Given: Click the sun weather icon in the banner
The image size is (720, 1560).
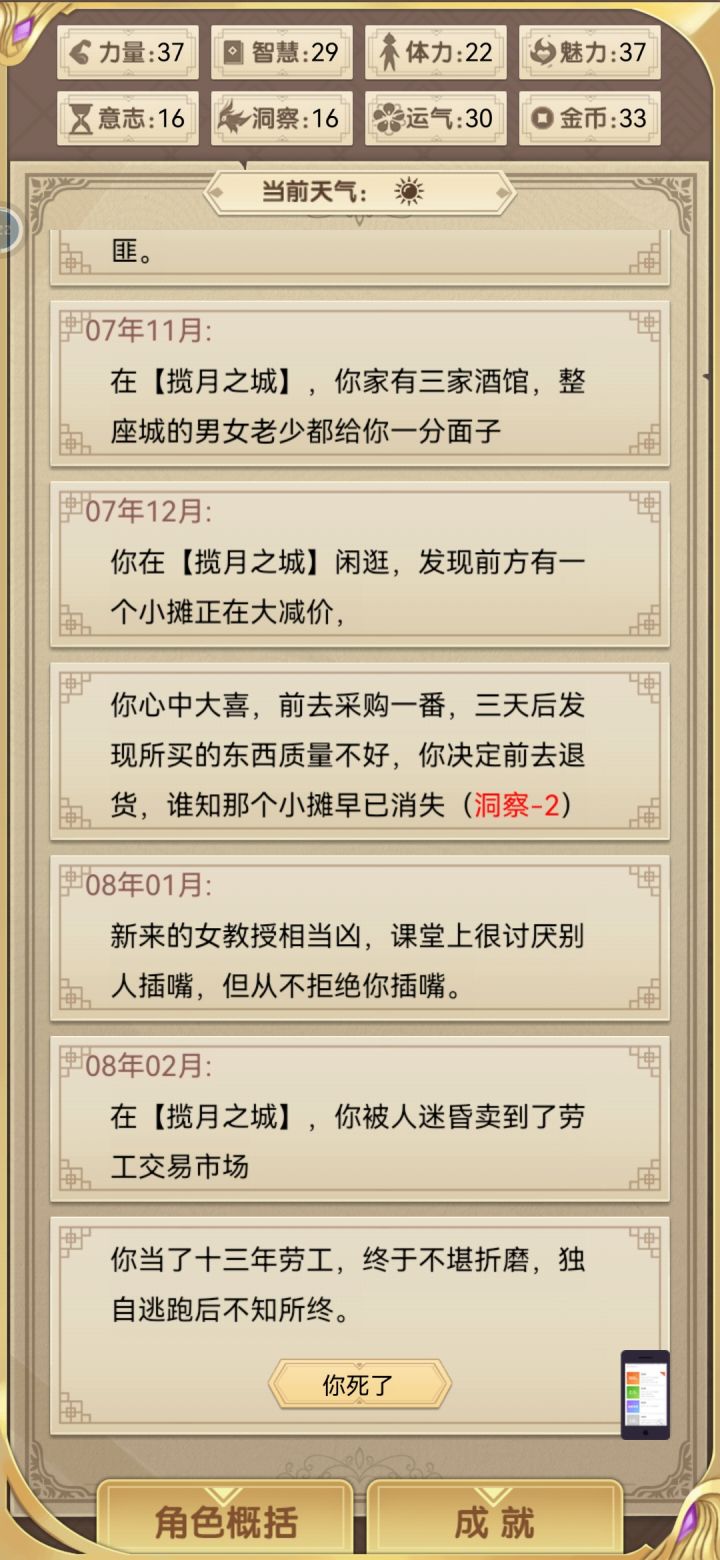Looking at the screenshot, I should point(407,190).
